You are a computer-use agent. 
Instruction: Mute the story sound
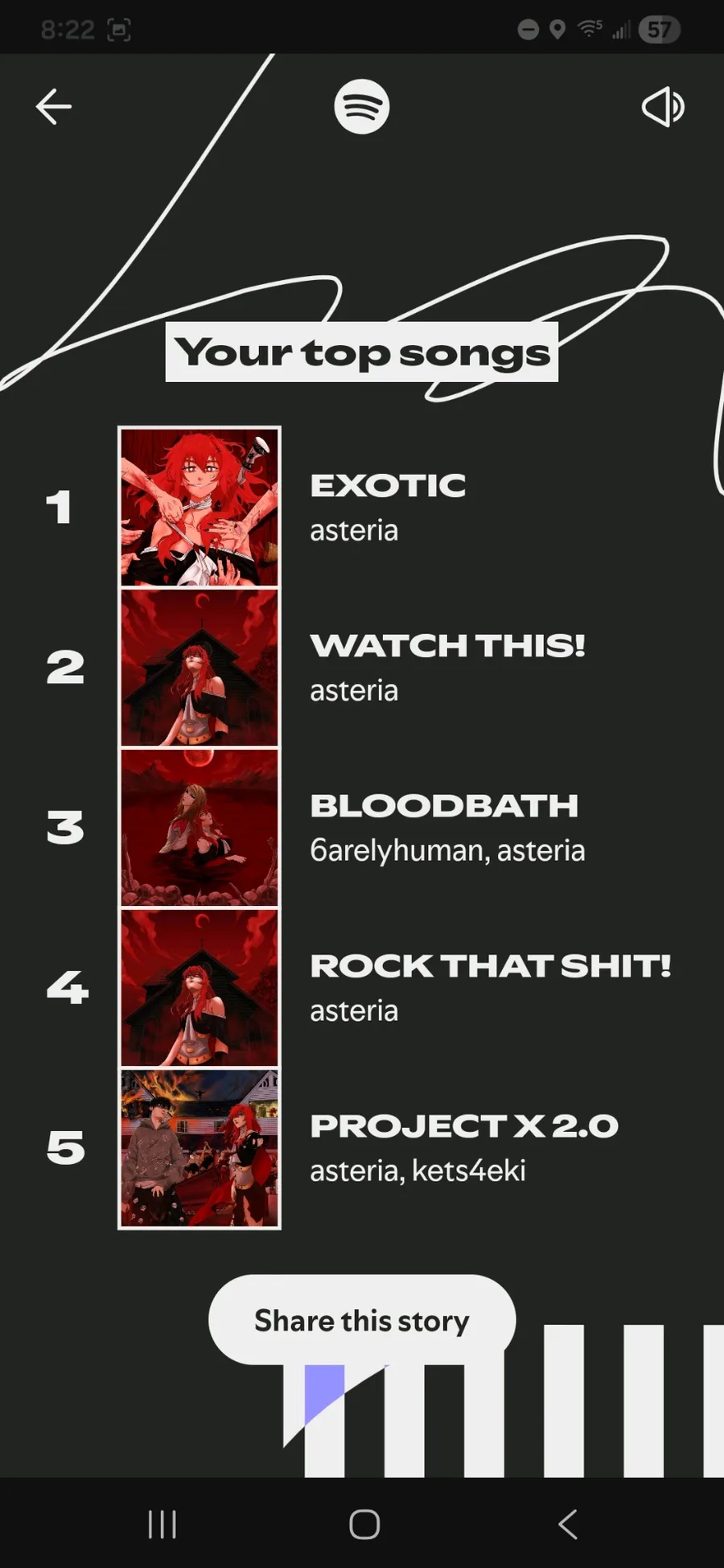663,107
